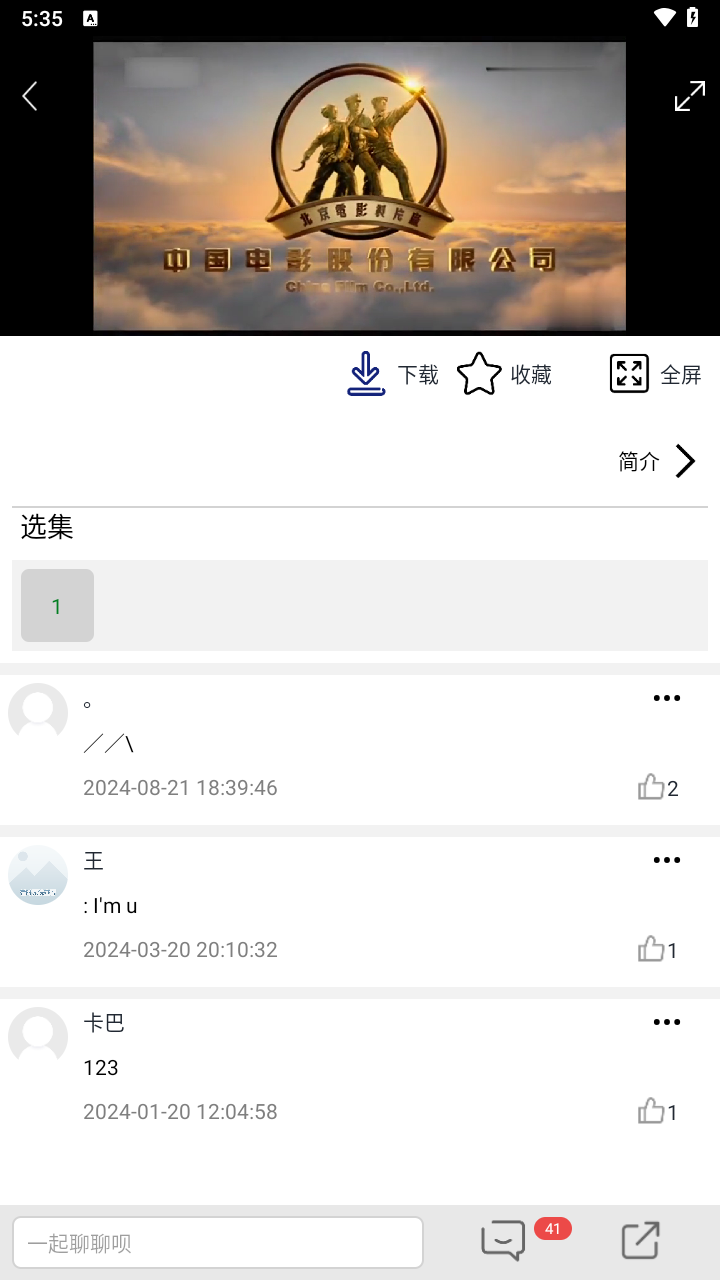Enter fullscreen mode (全屏)
Viewport: 720px width, 1280px height.
(655, 375)
